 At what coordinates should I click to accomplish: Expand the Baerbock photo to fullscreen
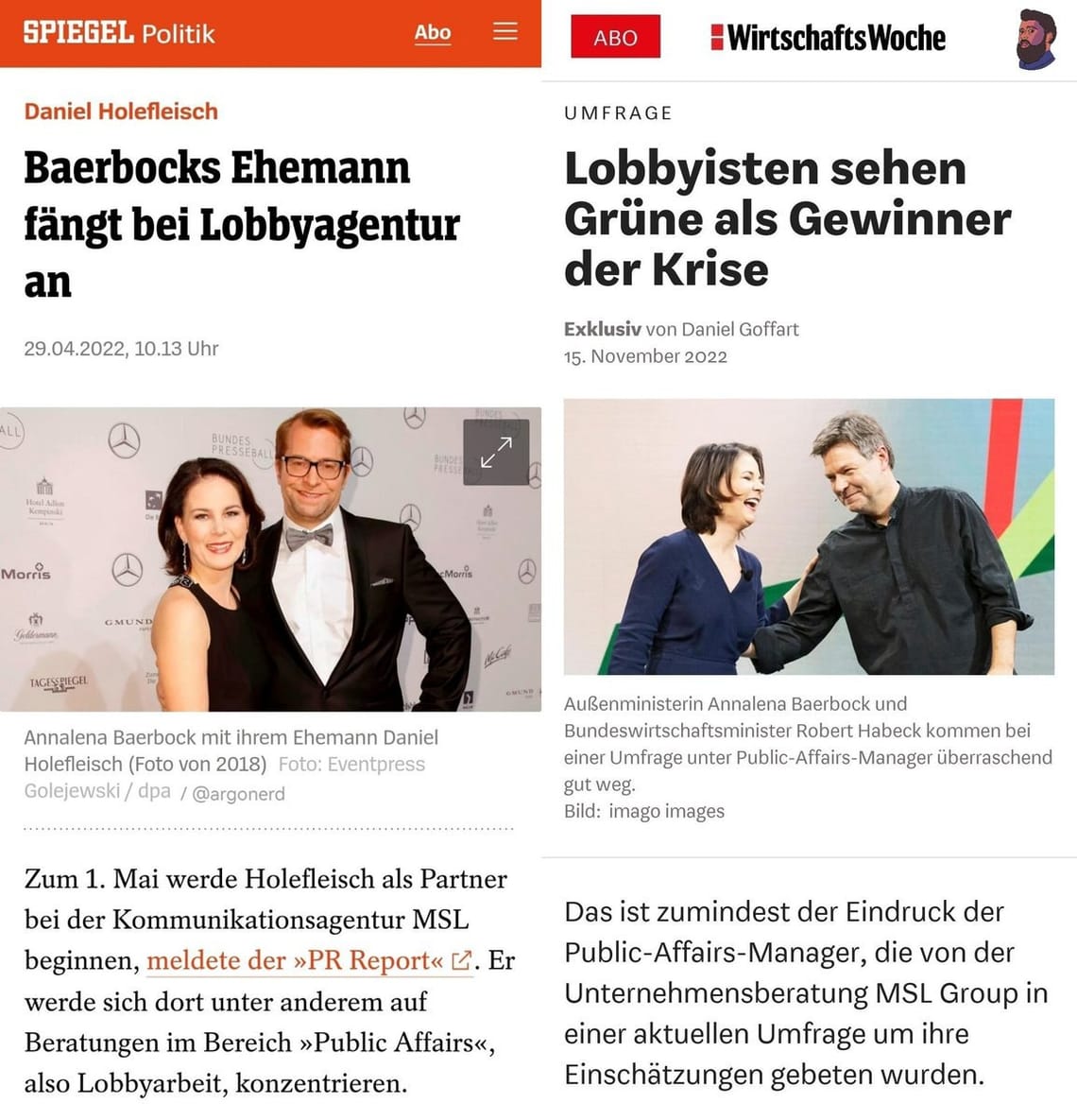click(x=495, y=454)
